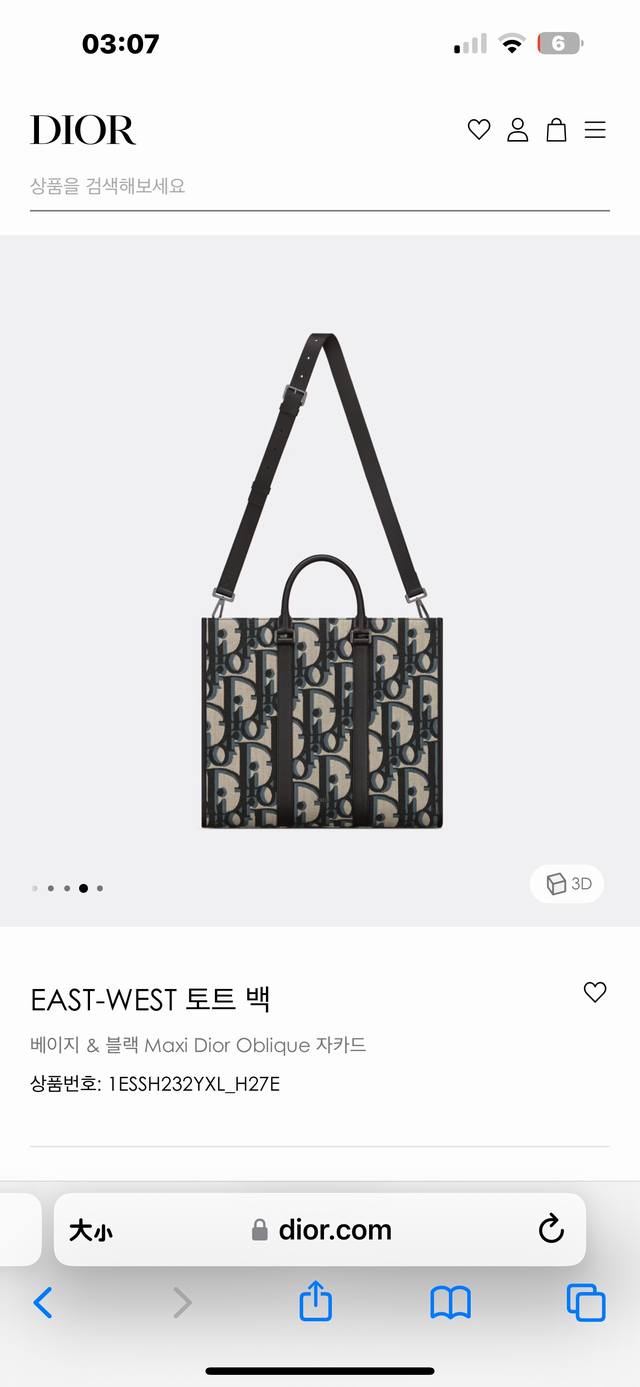View the bag in 3D
Screen dimensions: 640x1387
coord(568,884)
